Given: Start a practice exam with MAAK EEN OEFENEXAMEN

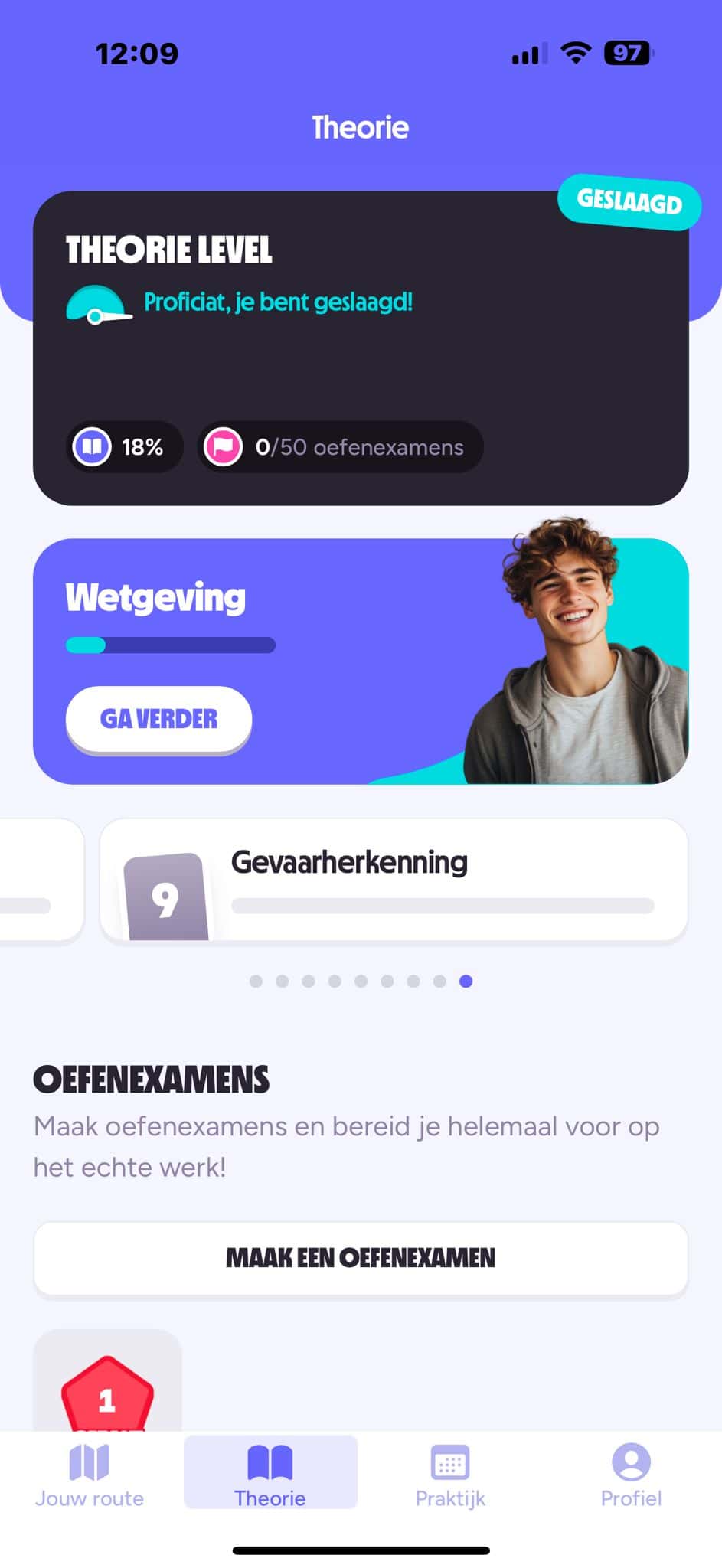Looking at the screenshot, I should click(361, 1258).
